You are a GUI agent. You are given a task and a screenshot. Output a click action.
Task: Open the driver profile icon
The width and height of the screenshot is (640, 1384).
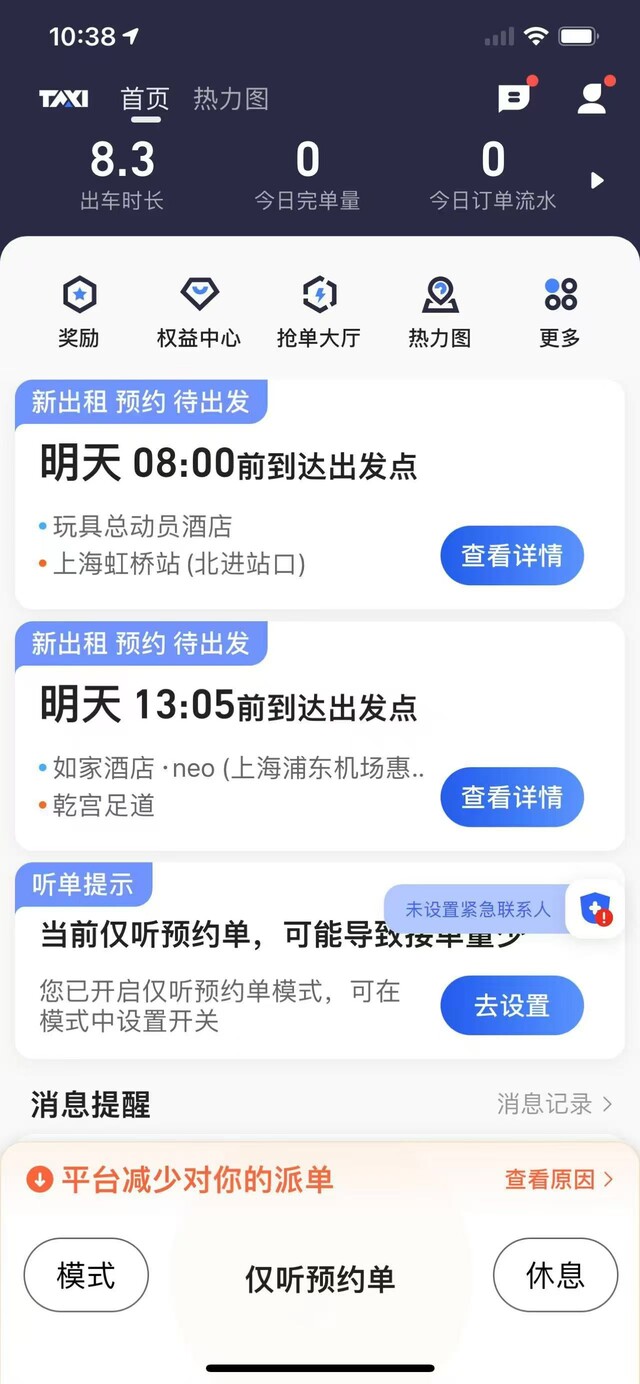click(592, 97)
